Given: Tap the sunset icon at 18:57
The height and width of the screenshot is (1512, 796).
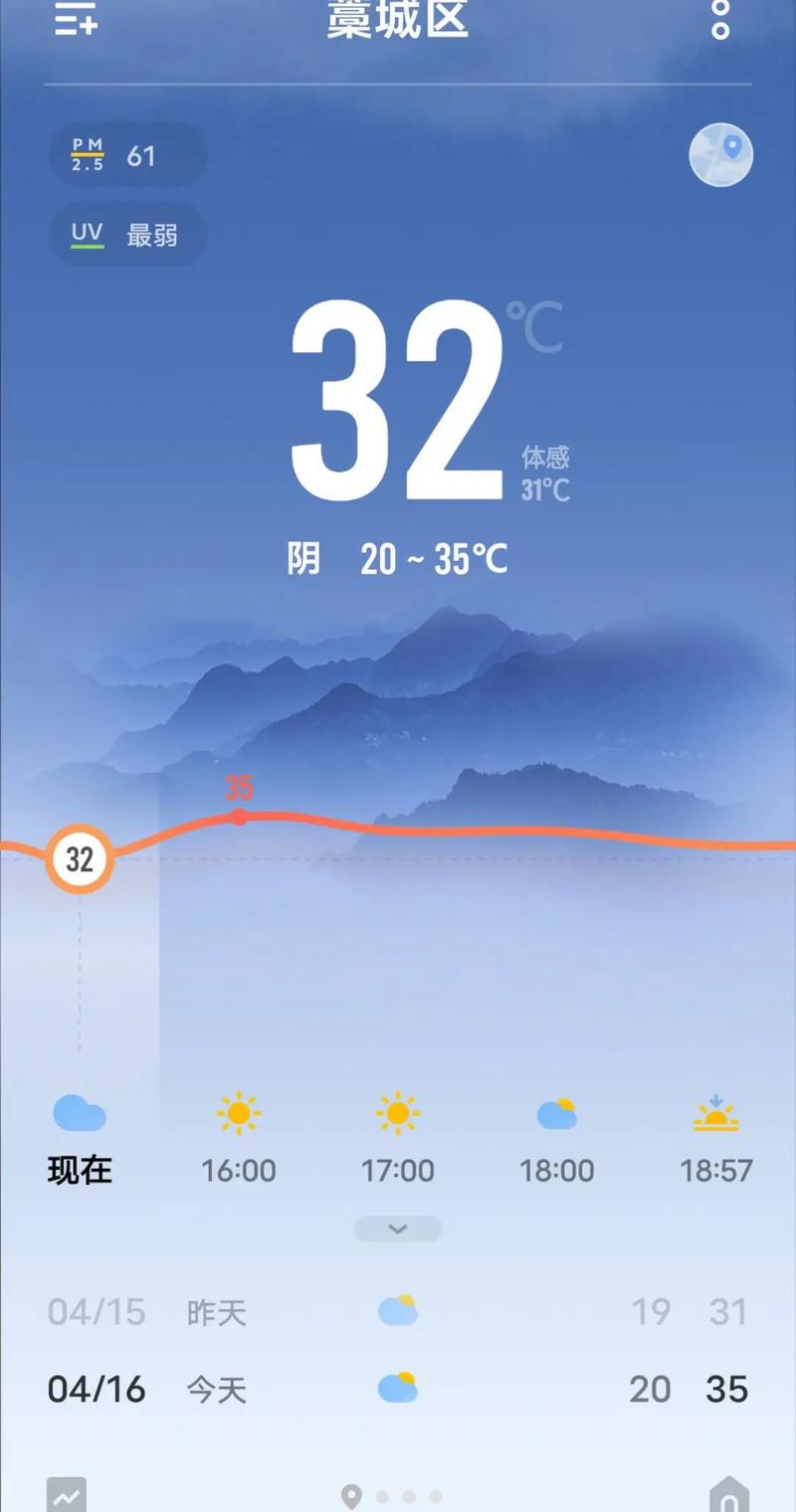Looking at the screenshot, I should 715,1114.
